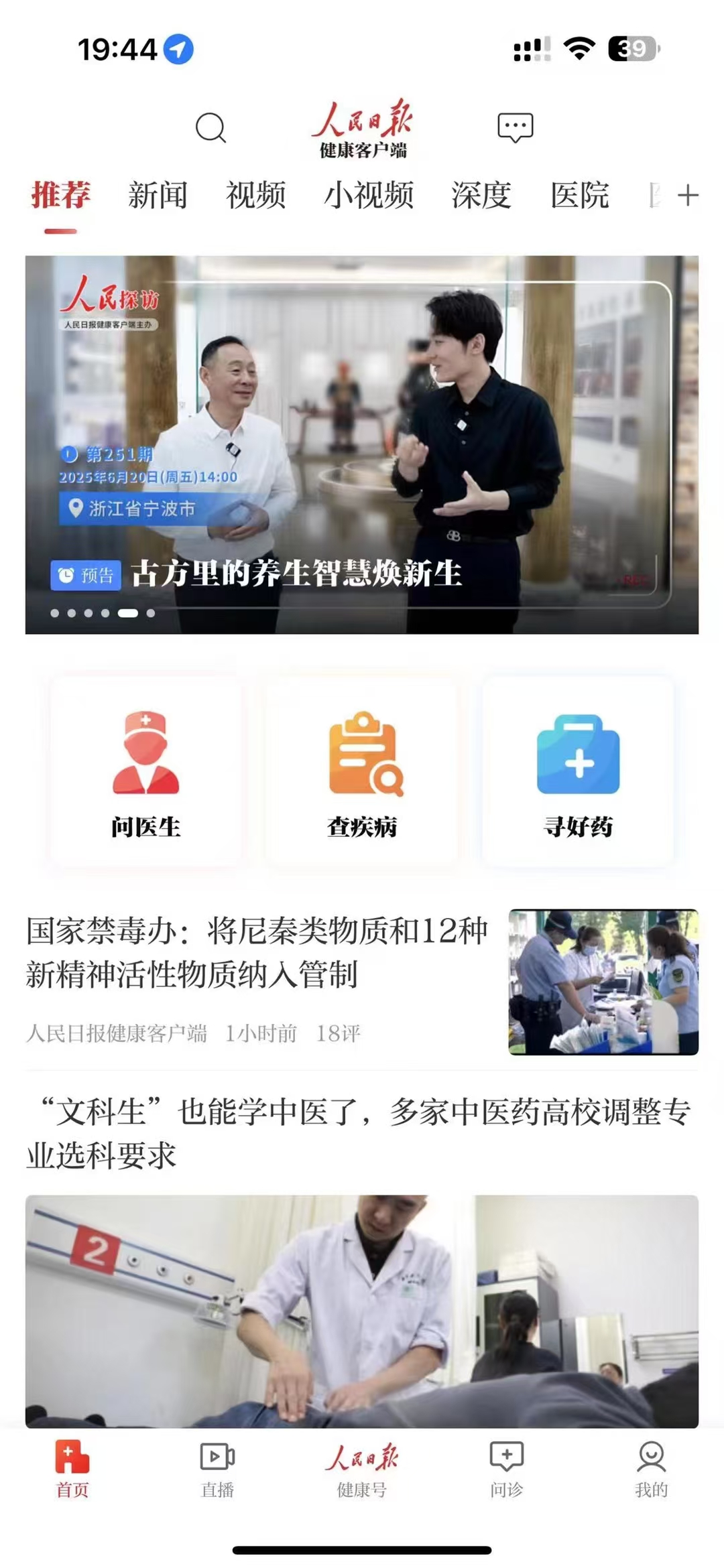Open the 医院 tab

point(580,196)
